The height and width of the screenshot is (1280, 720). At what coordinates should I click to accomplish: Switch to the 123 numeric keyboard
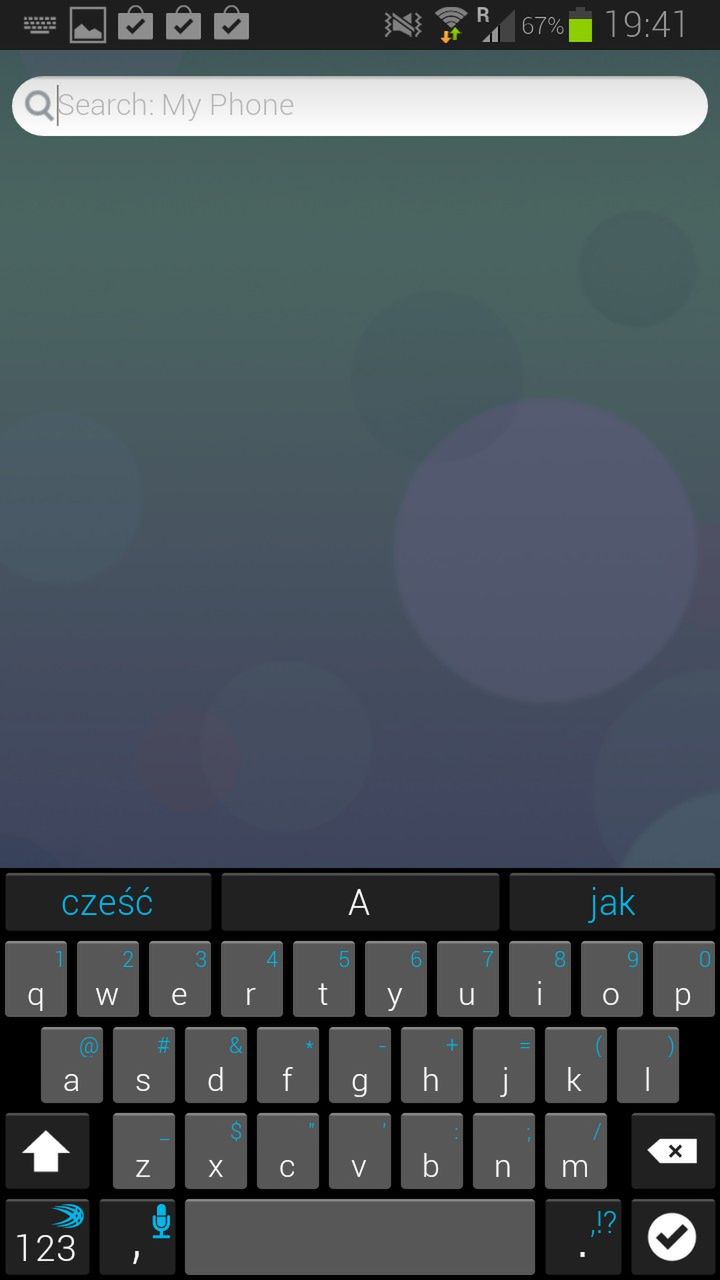[x=46, y=1238]
